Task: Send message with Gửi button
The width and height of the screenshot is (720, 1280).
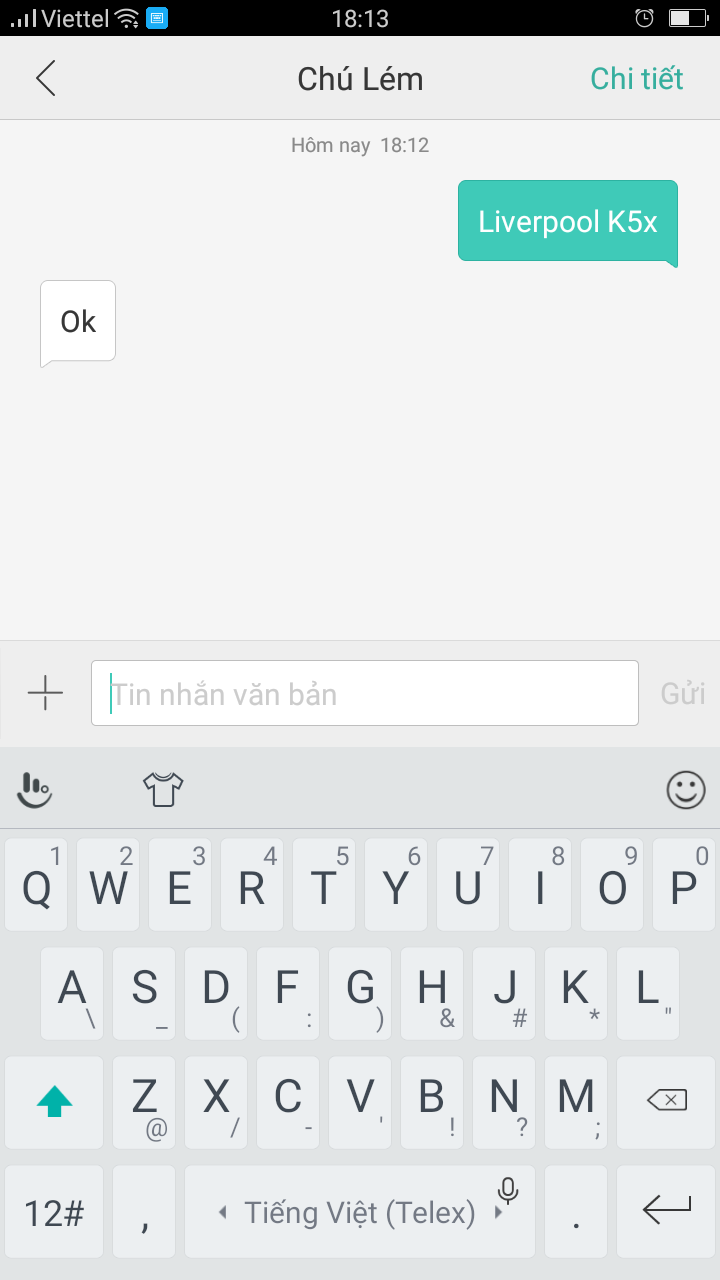Action: 683,693
